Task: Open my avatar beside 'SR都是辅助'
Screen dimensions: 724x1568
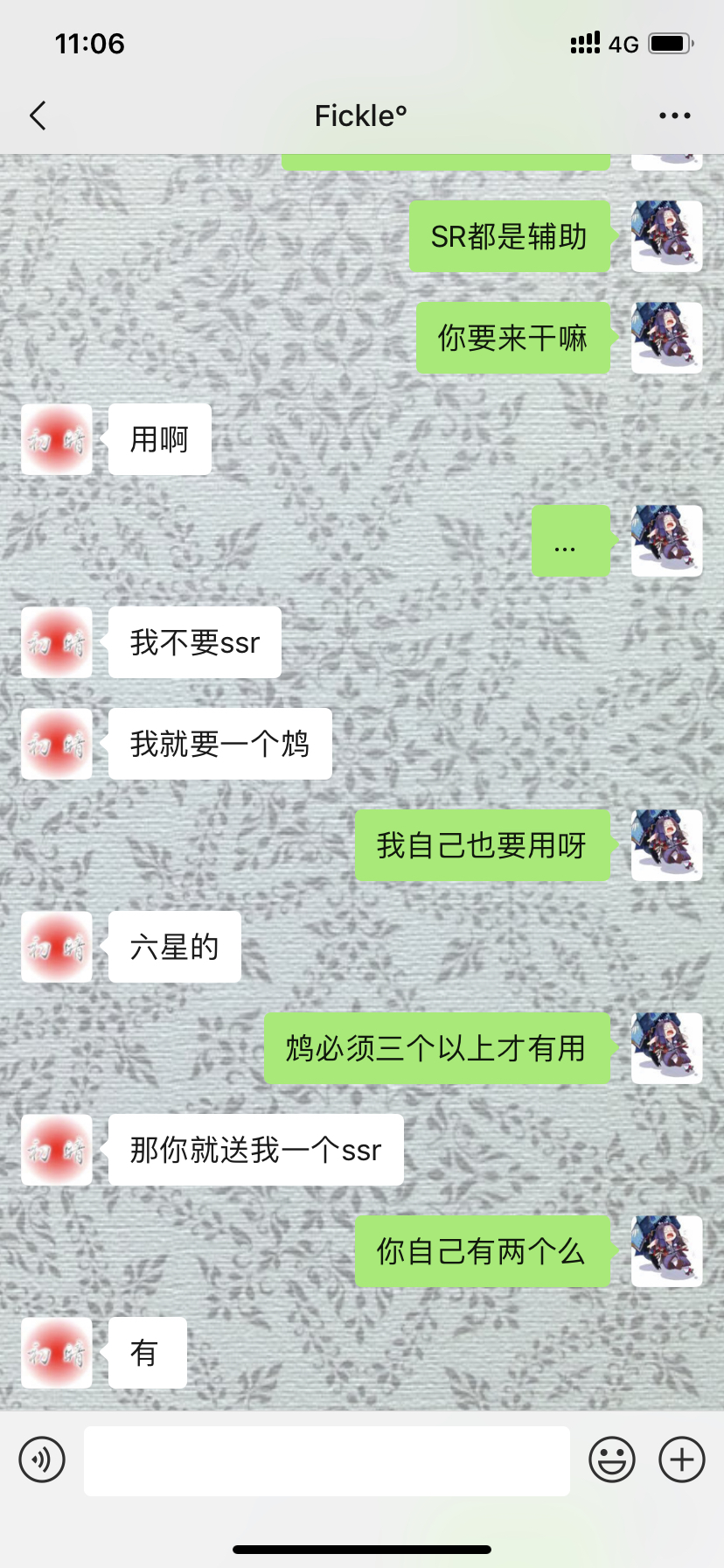Action: click(666, 236)
